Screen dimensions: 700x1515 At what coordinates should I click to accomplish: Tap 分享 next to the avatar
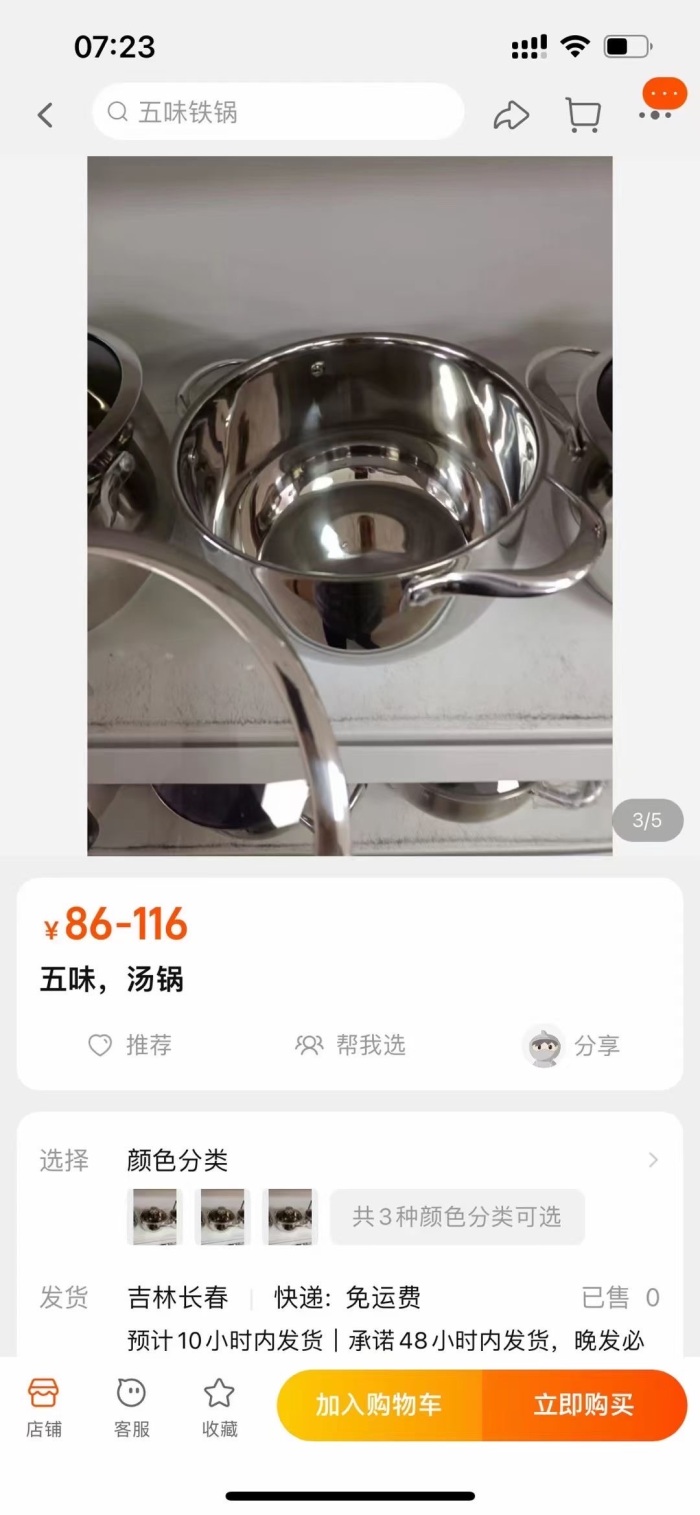pos(572,1045)
